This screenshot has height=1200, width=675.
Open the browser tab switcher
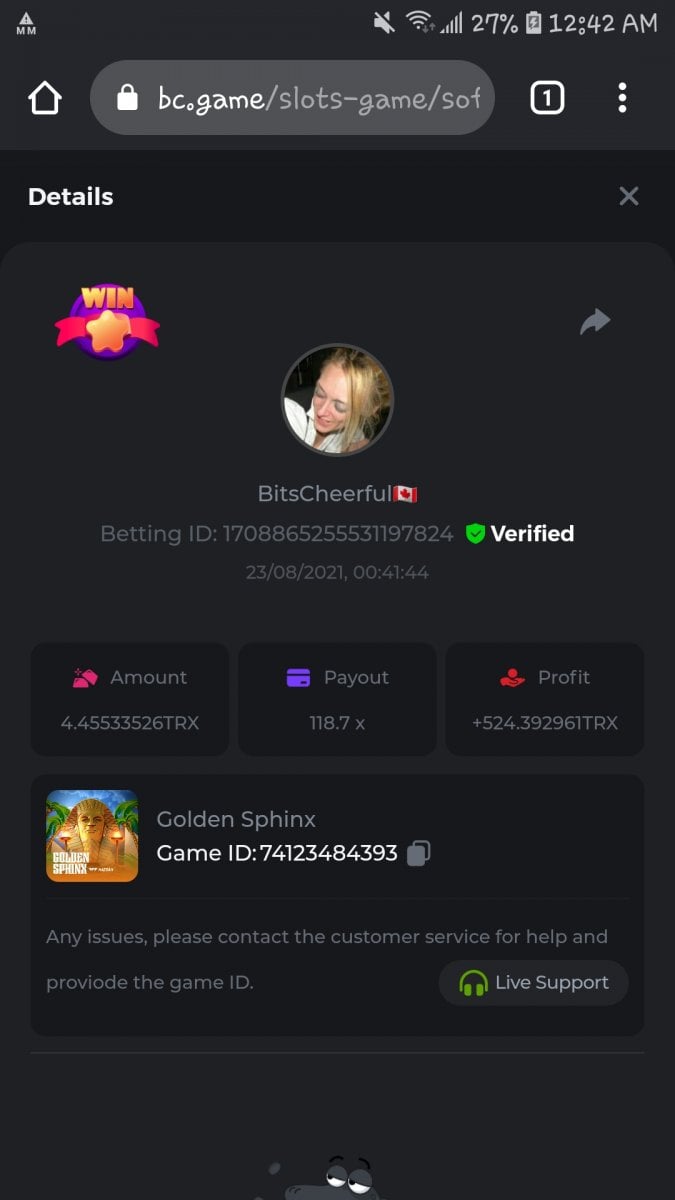[x=546, y=98]
